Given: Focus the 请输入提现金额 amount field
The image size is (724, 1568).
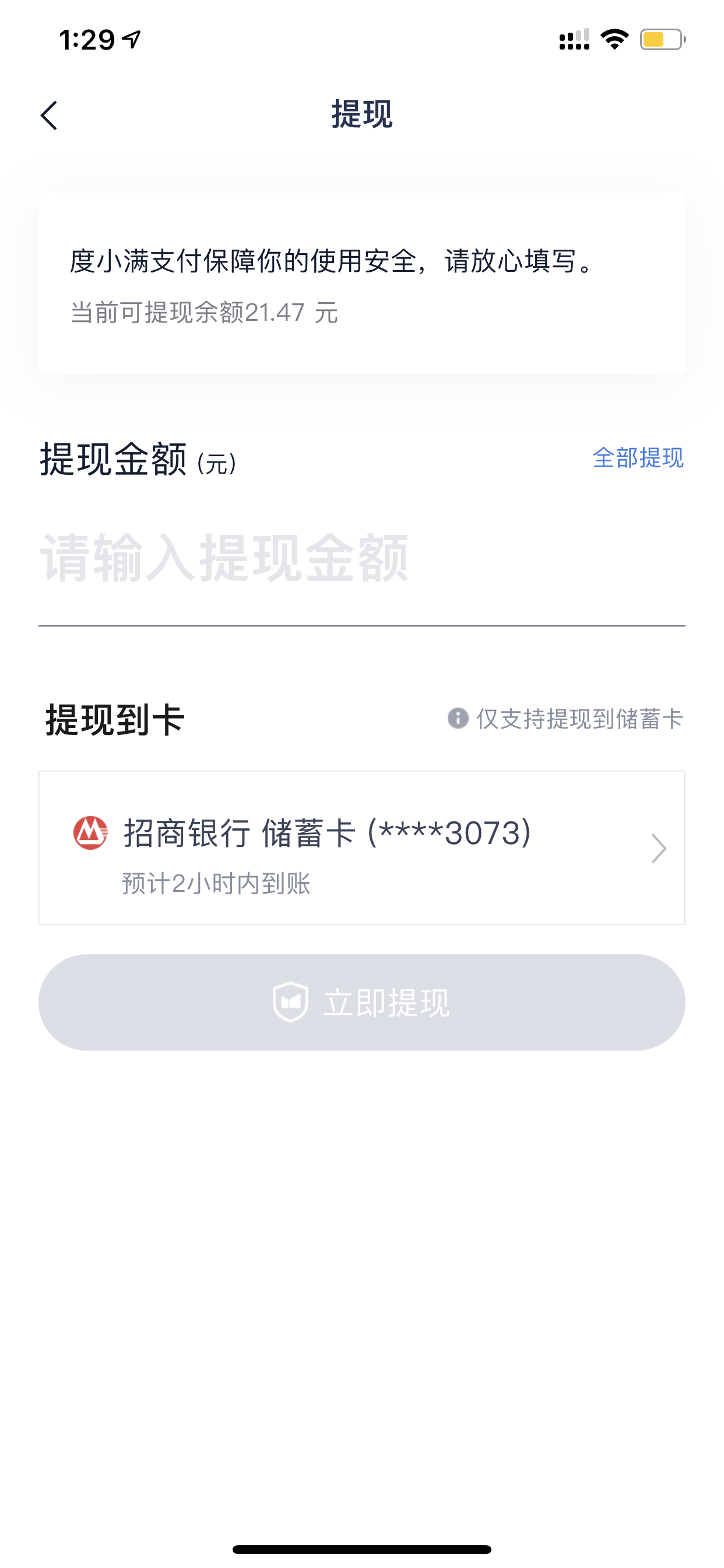Looking at the screenshot, I should 361,558.
